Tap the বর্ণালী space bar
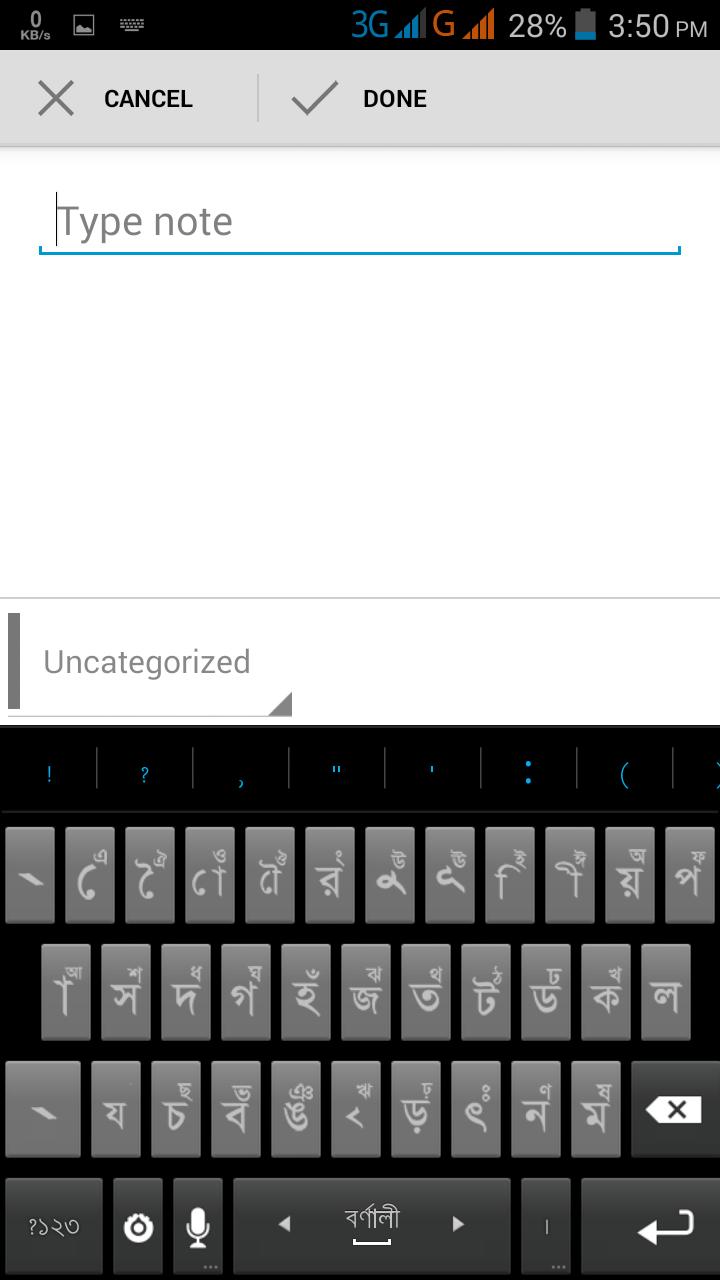Viewport: 720px width, 1280px height. pos(372,1225)
